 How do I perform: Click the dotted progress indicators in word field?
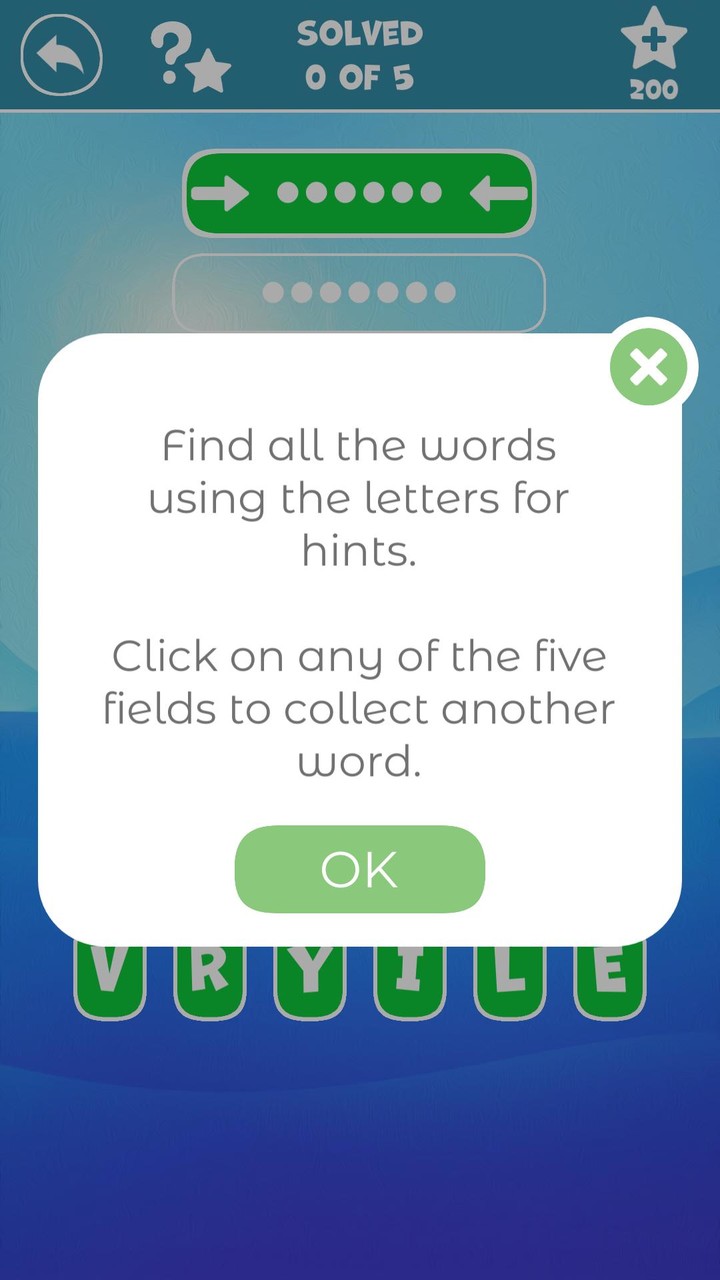(x=359, y=192)
